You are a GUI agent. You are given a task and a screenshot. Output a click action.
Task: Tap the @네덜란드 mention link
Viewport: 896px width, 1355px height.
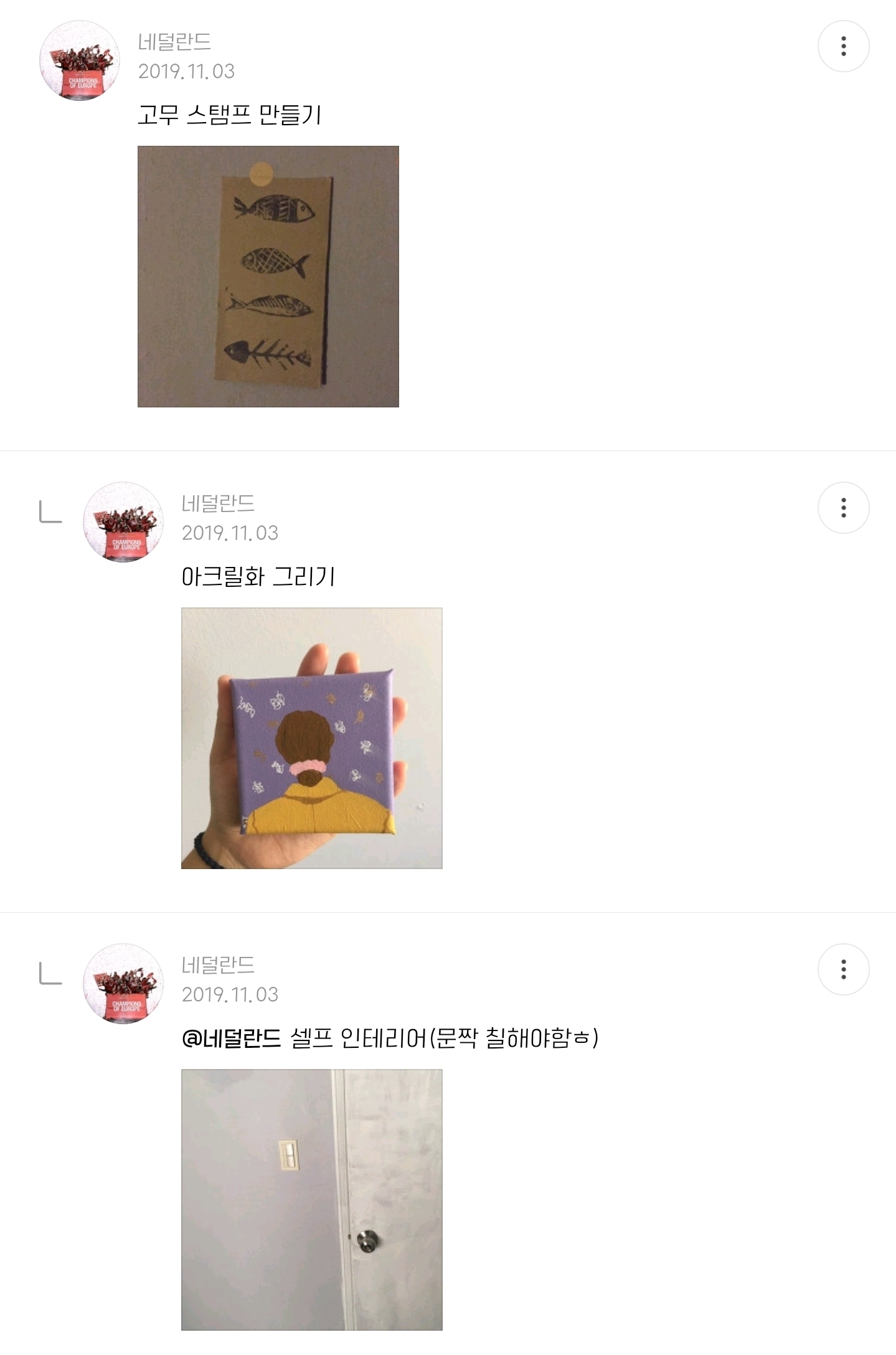pyautogui.click(x=232, y=1038)
